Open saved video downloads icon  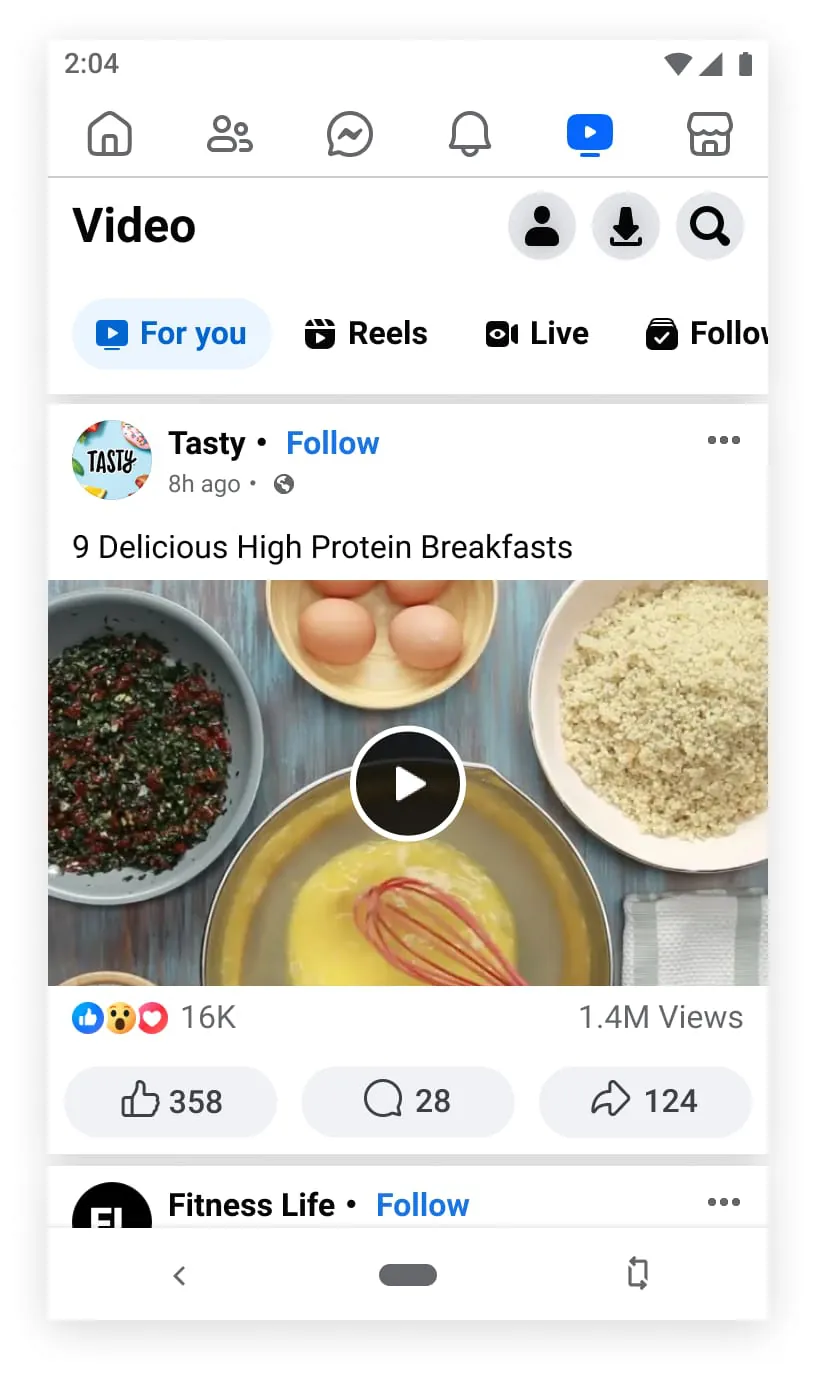[626, 226]
